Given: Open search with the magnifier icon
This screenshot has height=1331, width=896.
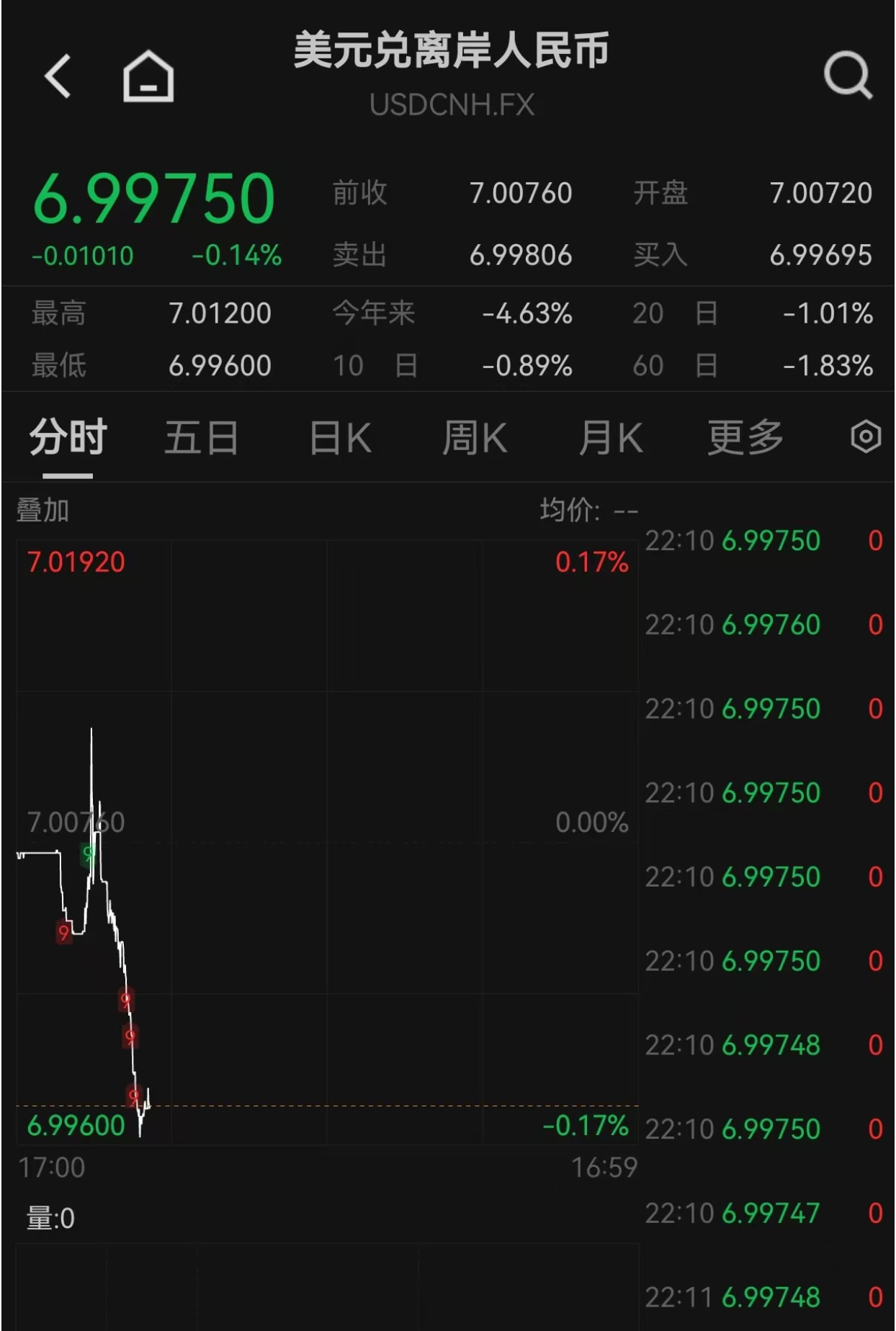Looking at the screenshot, I should click(848, 74).
